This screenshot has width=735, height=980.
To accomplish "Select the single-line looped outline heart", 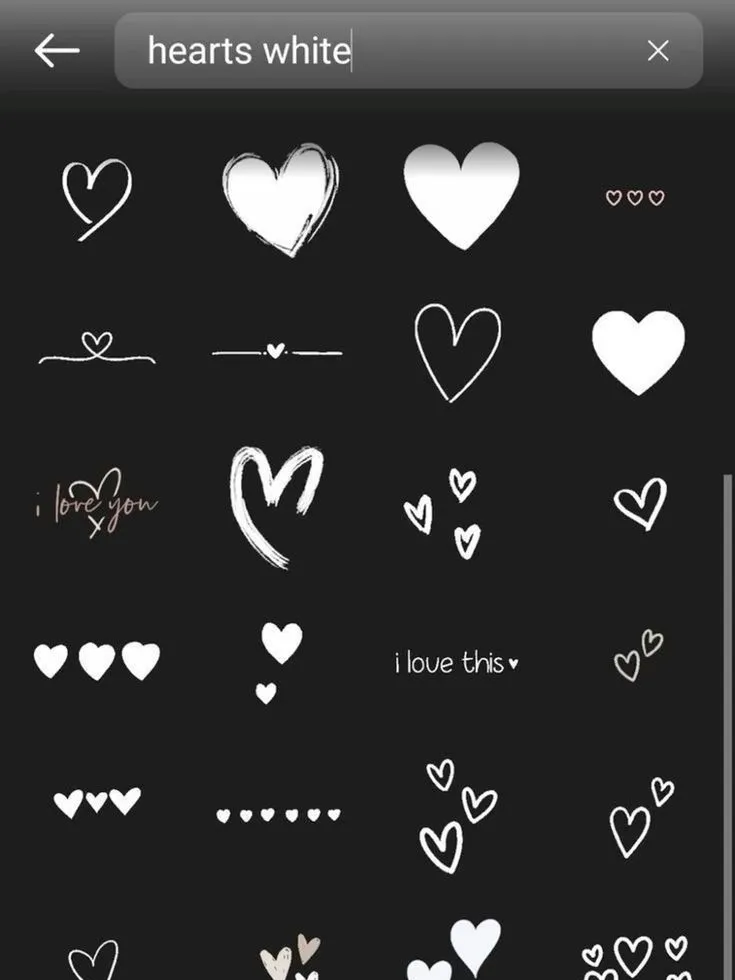I will [x=96, y=197].
